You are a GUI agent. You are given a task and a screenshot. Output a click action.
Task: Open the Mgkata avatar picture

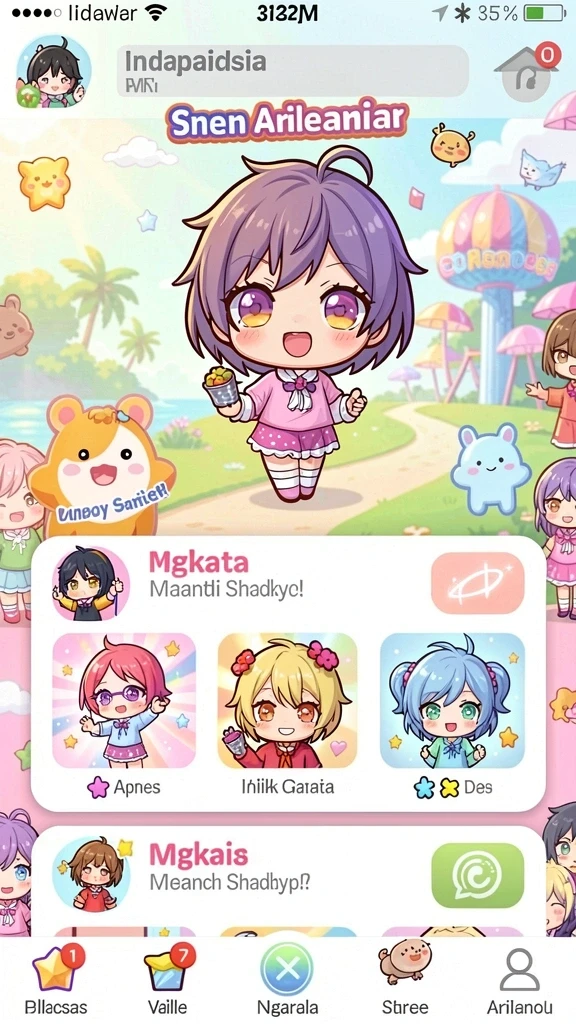(91, 583)
